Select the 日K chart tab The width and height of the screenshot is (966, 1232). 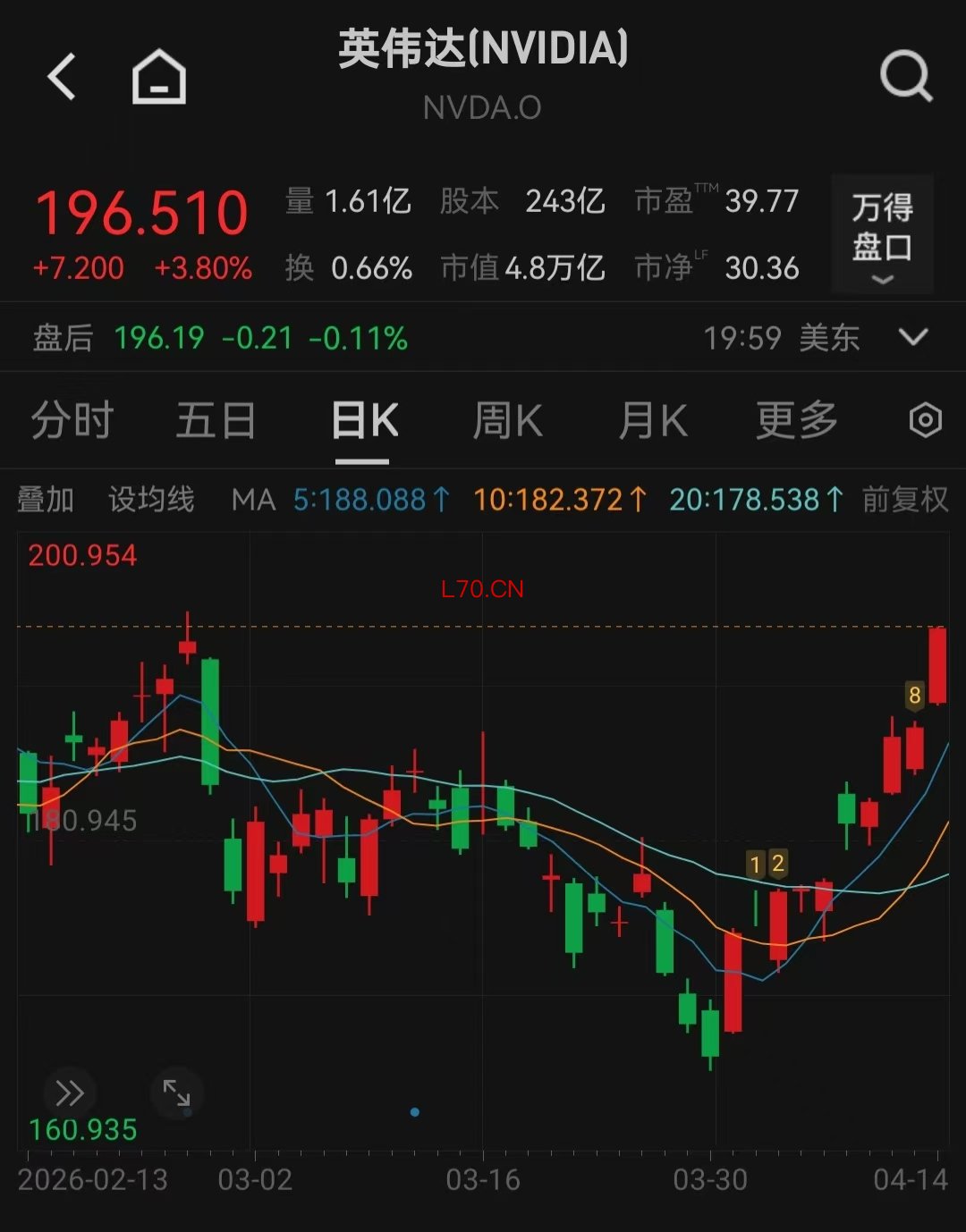(363, 421)
